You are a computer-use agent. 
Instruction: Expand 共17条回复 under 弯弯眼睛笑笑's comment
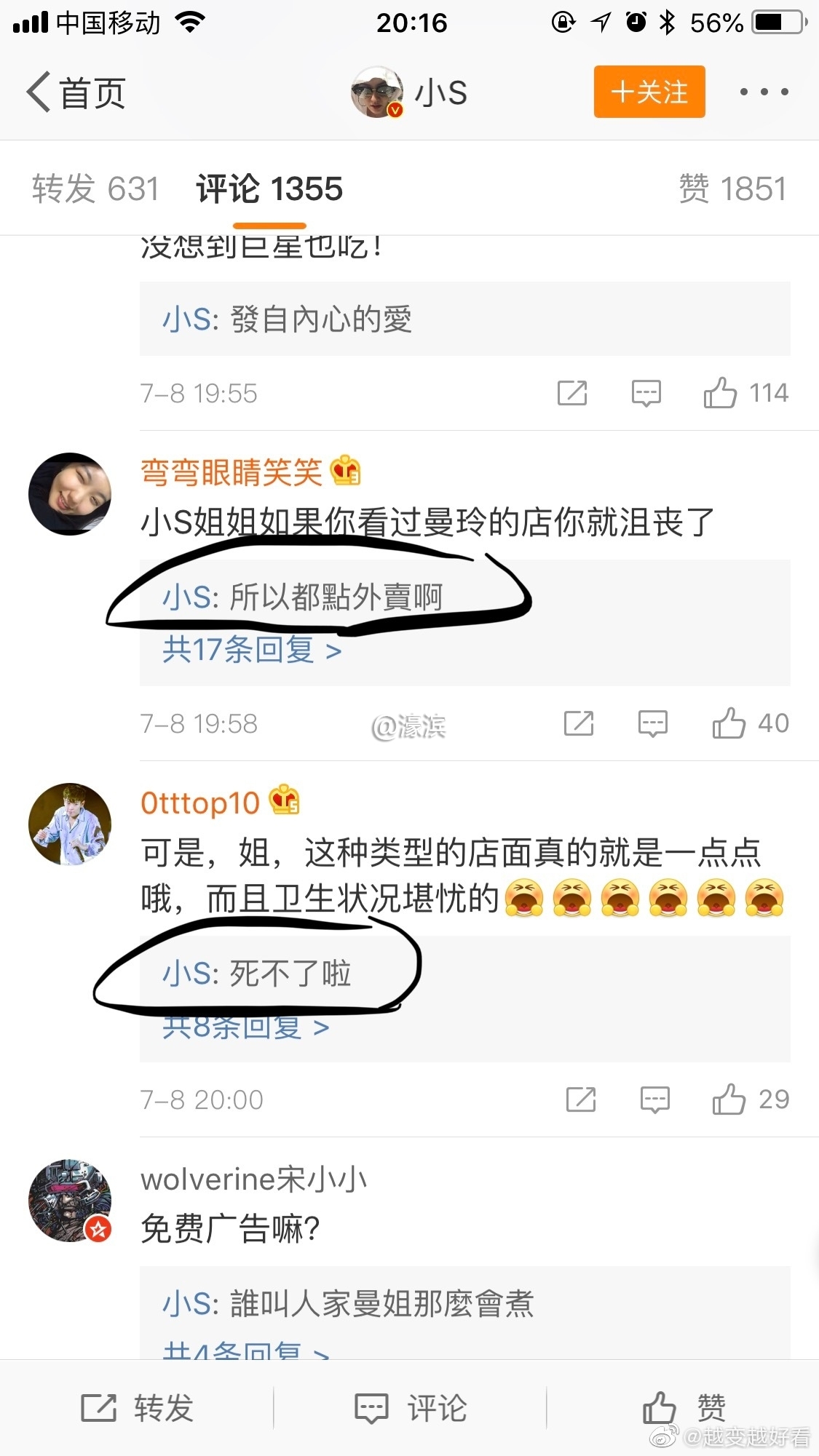(x=251, y=649)
